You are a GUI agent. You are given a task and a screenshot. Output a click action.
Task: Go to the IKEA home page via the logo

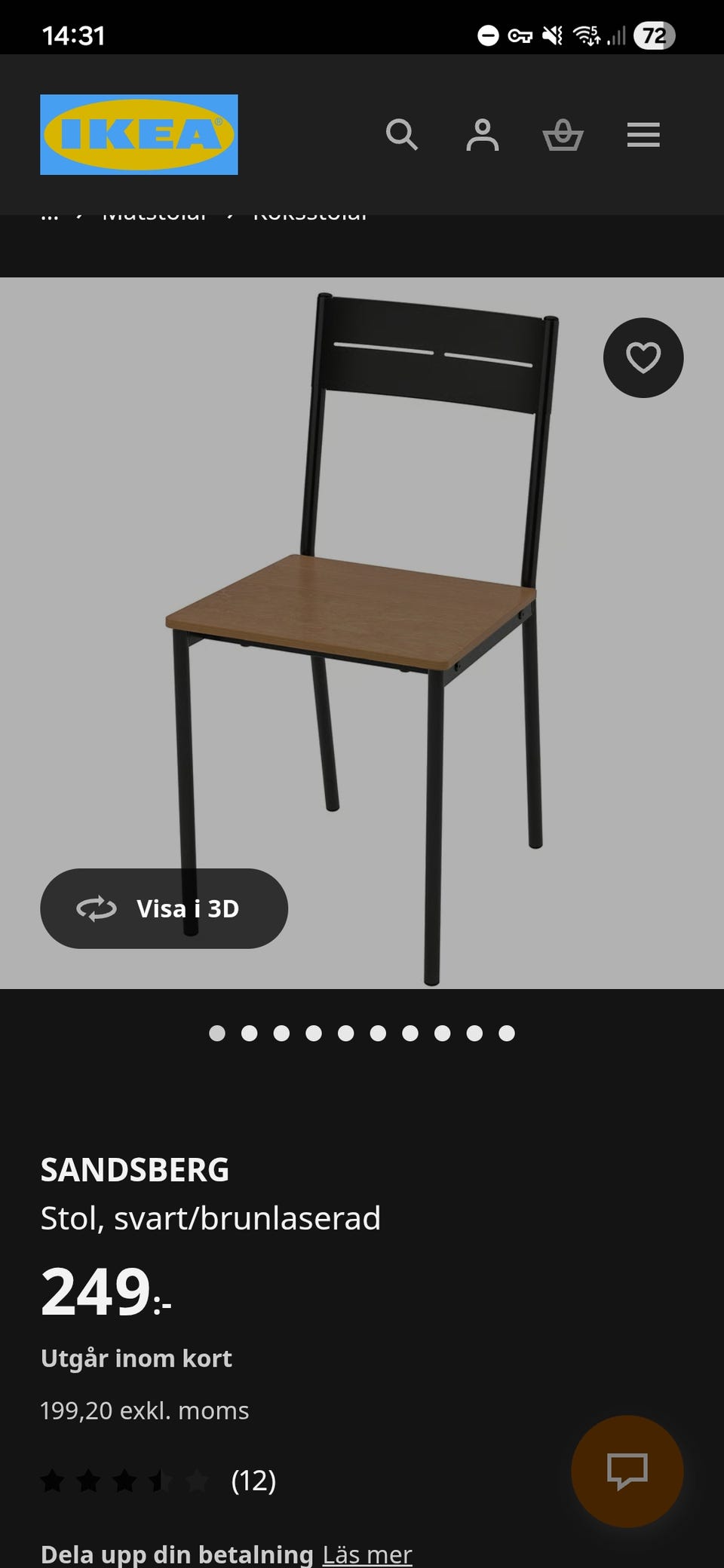click(139, 135)
